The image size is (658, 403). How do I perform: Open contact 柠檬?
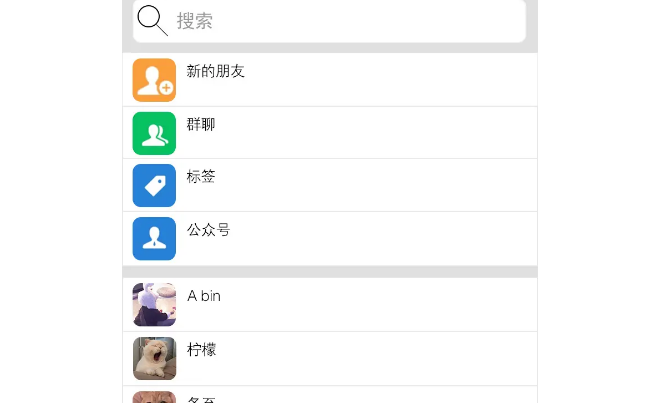click(x=330, y=359)
